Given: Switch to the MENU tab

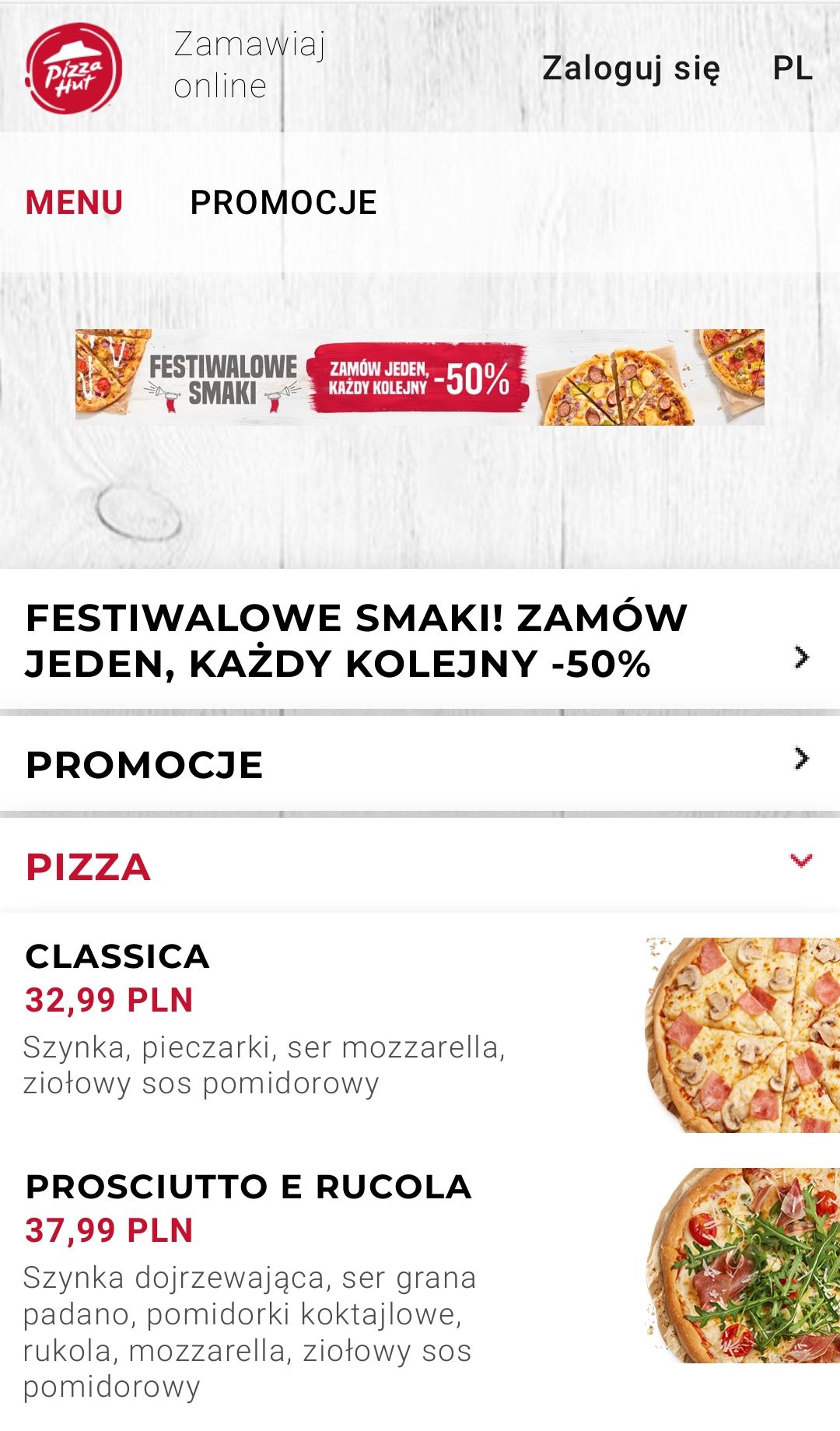Looking at the screenshot, I should click(74, 203).
